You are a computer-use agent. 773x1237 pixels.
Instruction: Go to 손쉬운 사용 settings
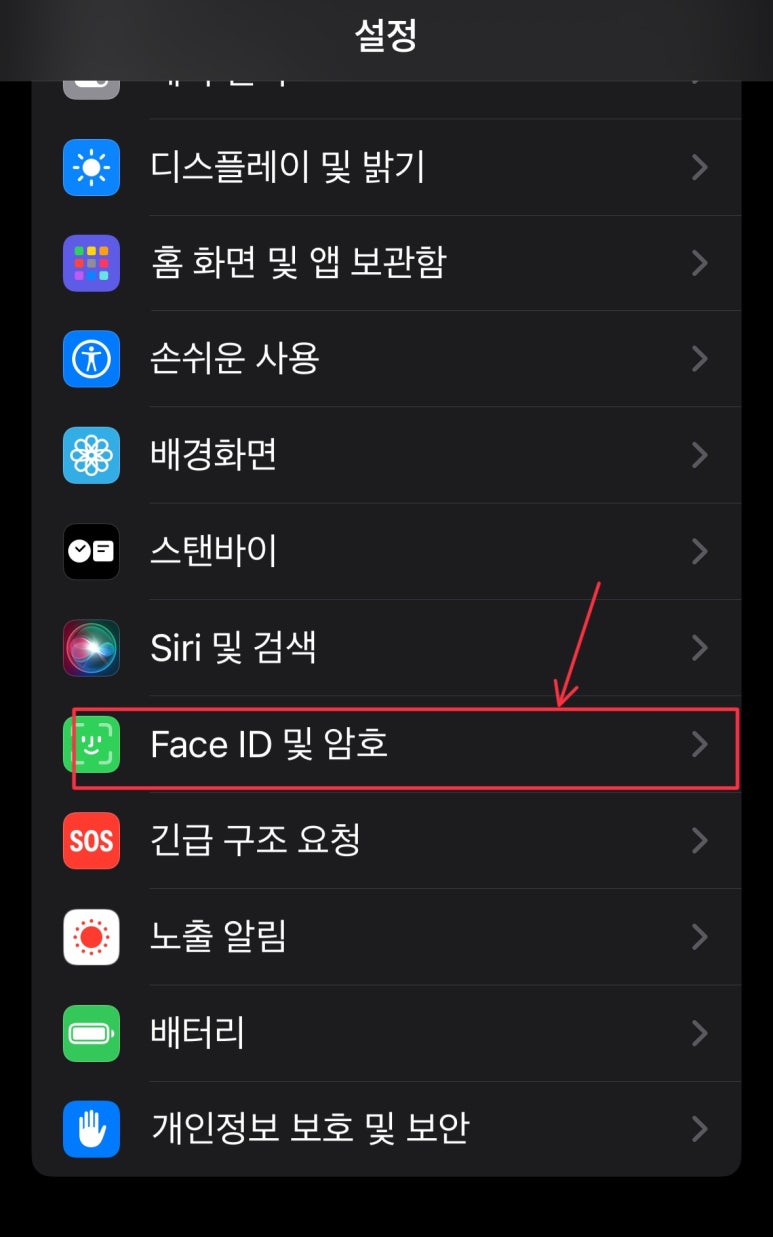click(x=386, y=359)
